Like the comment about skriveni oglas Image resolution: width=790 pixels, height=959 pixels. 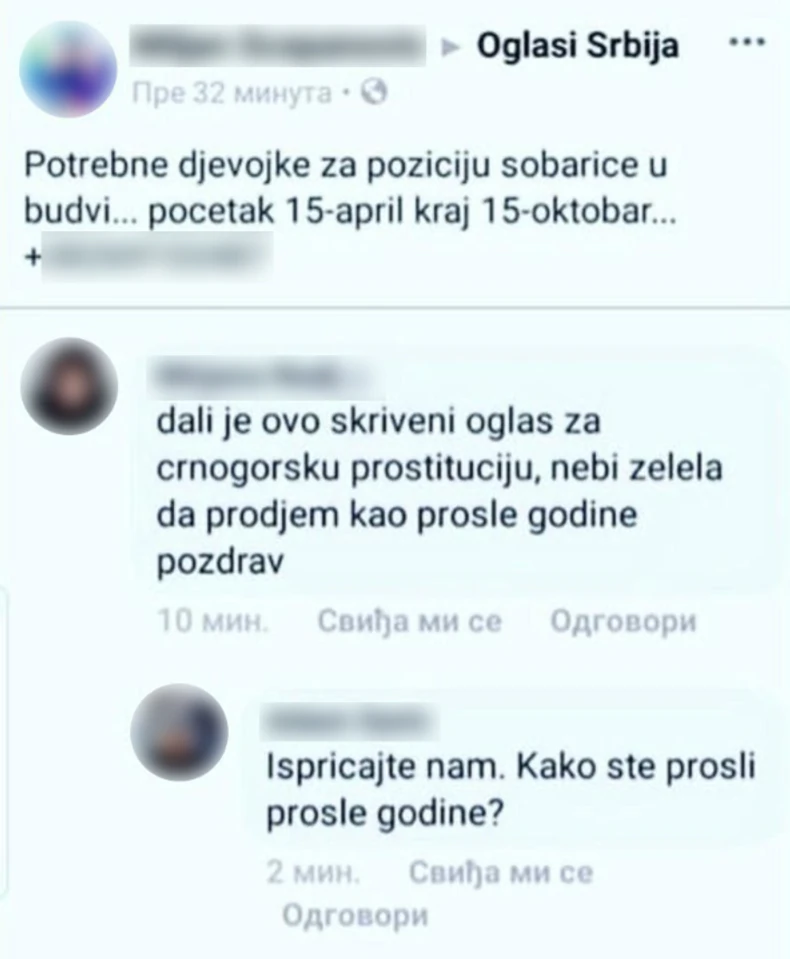(x=409, y=622)
